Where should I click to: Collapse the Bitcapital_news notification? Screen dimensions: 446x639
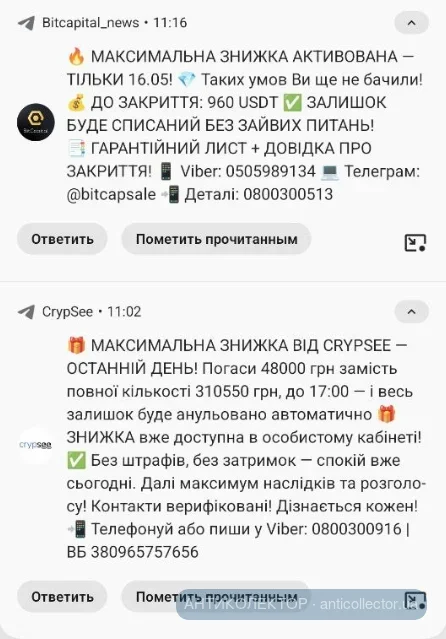pyautogui.click(x=411, y=23)
